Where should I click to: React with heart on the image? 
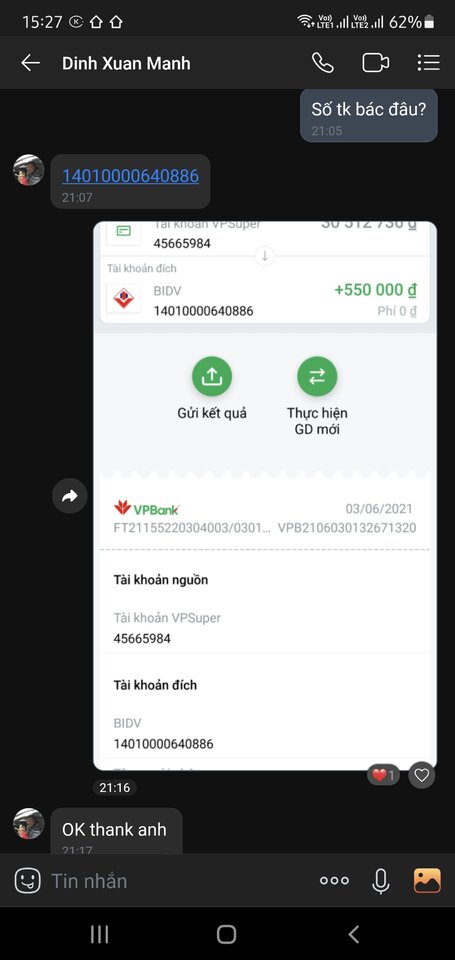point(421,775)
